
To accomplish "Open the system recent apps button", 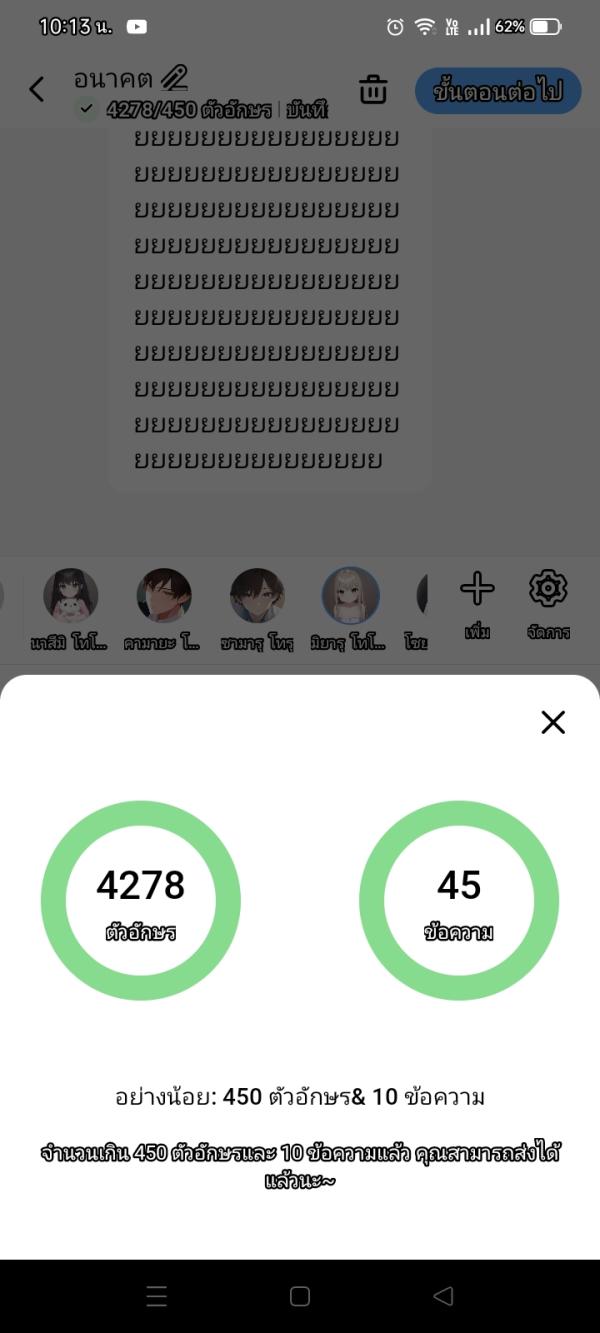I will [157, 1296].
